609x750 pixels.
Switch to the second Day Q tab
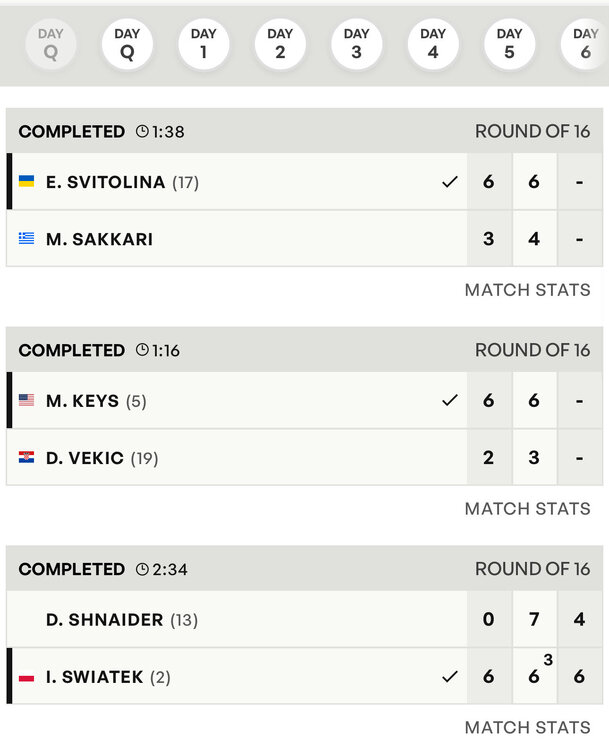[x=127, y=45]
